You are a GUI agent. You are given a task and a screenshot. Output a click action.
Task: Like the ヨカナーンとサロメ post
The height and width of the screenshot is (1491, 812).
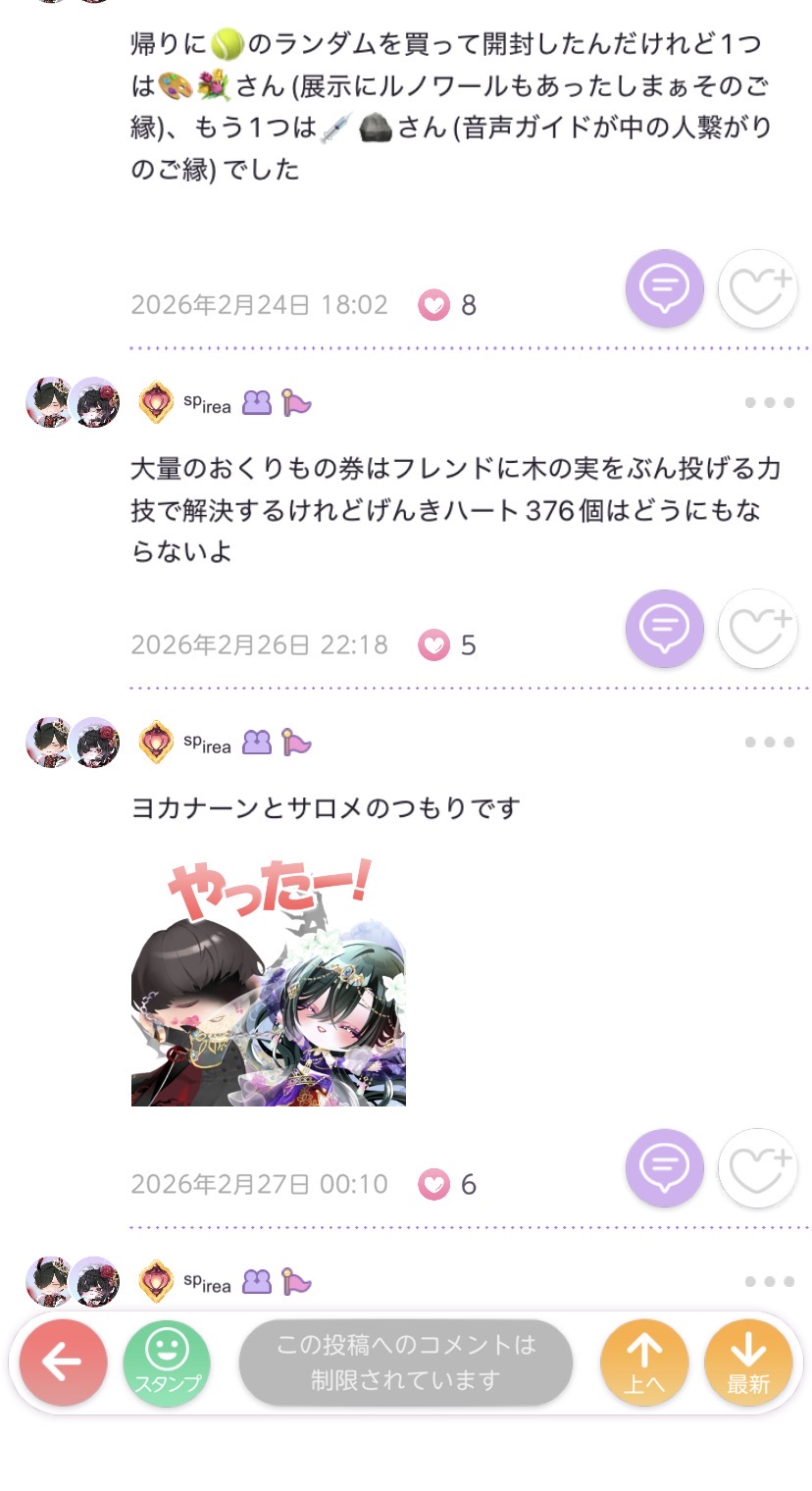tap(758, 1167)
